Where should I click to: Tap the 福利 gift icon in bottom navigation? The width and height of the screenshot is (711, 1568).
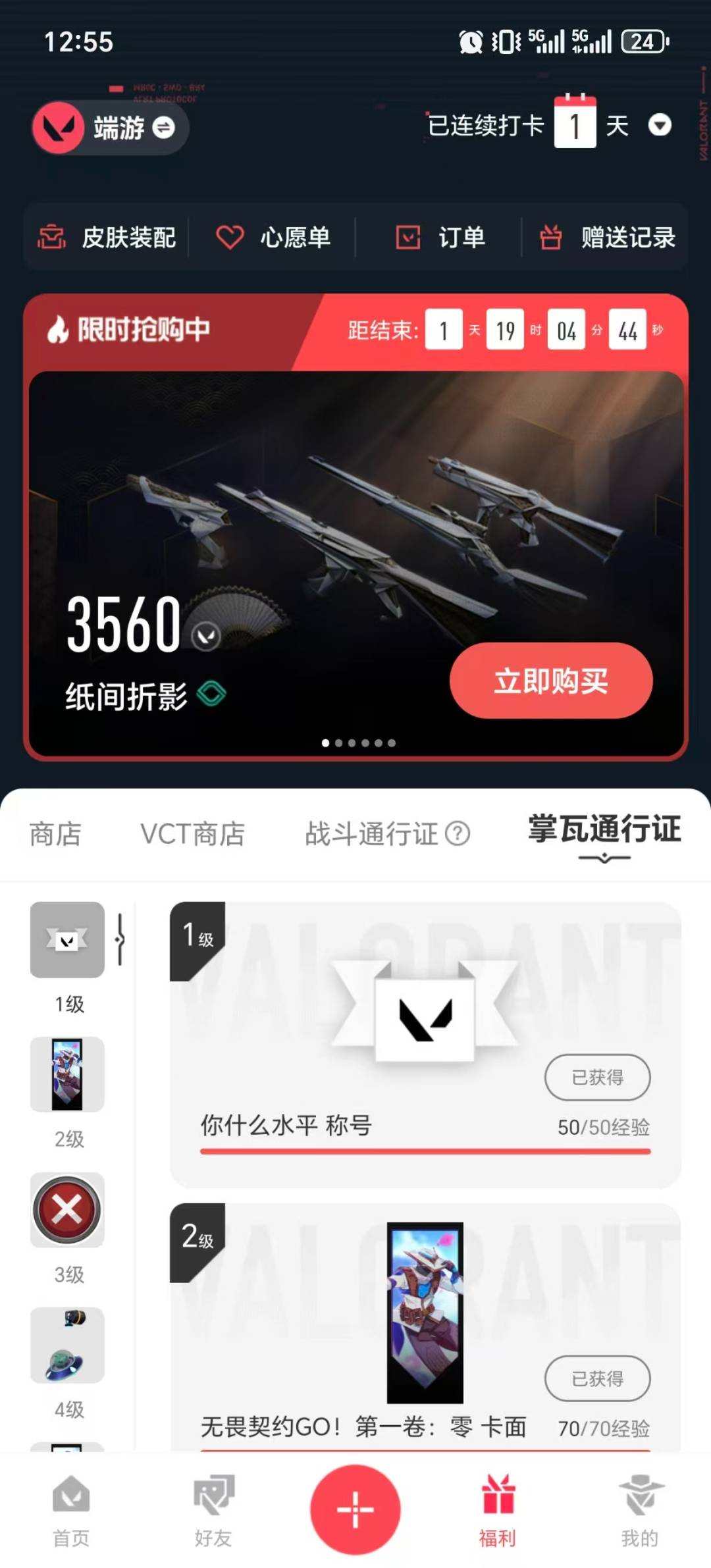(x=498, y=1507)
